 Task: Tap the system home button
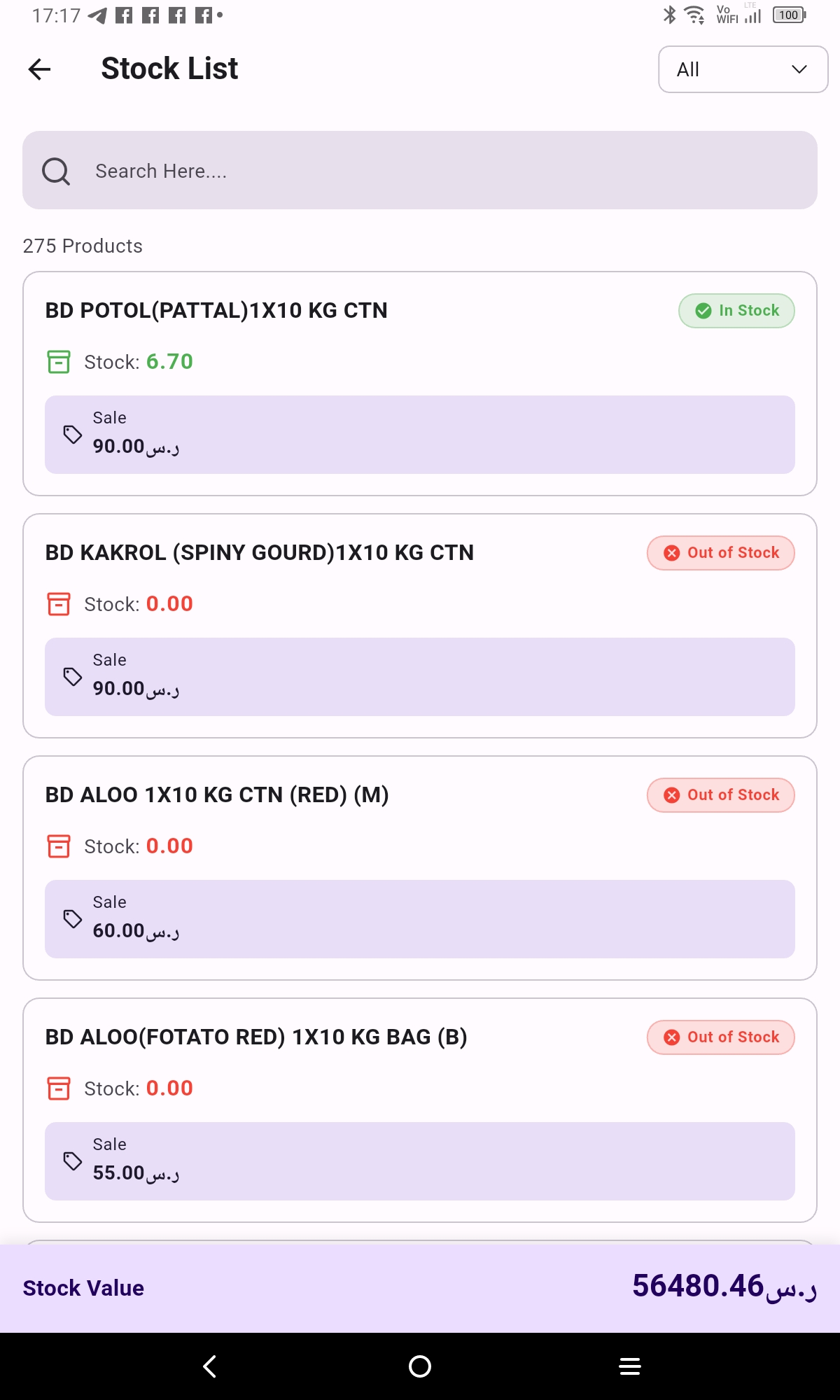(420, 1366)
